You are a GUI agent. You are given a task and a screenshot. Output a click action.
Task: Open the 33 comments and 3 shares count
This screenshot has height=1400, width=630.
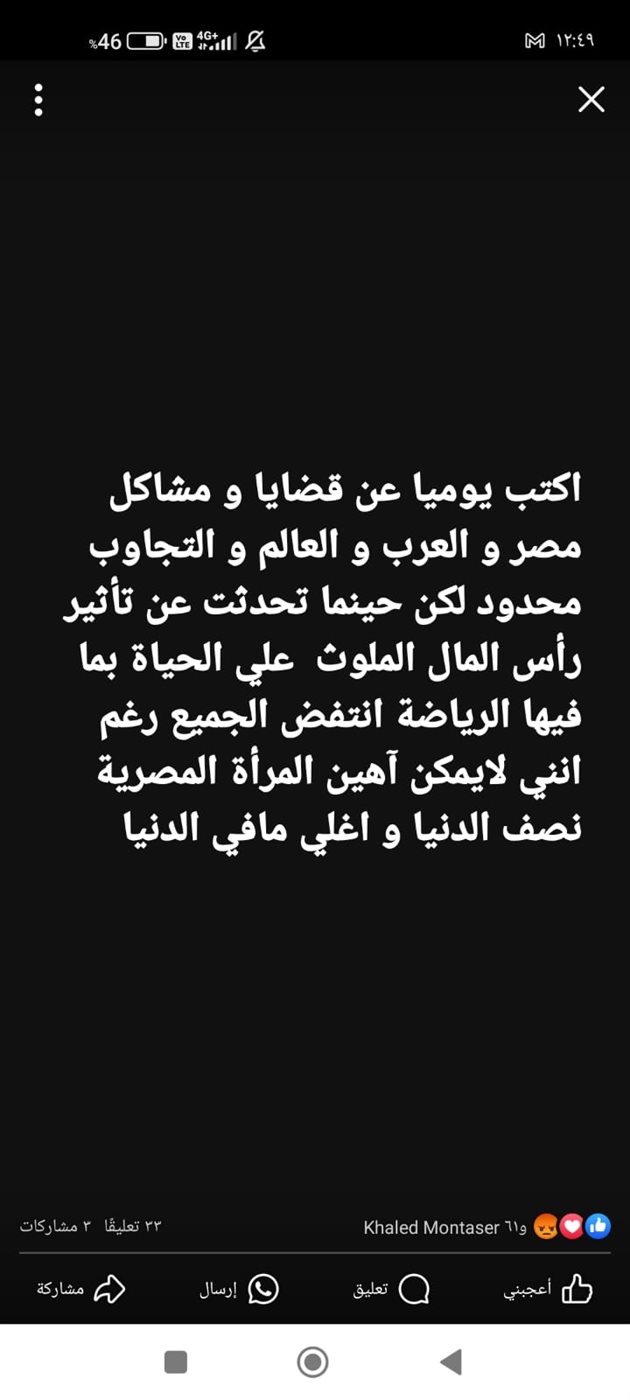pyautogui.click(x=90, y=1227)
